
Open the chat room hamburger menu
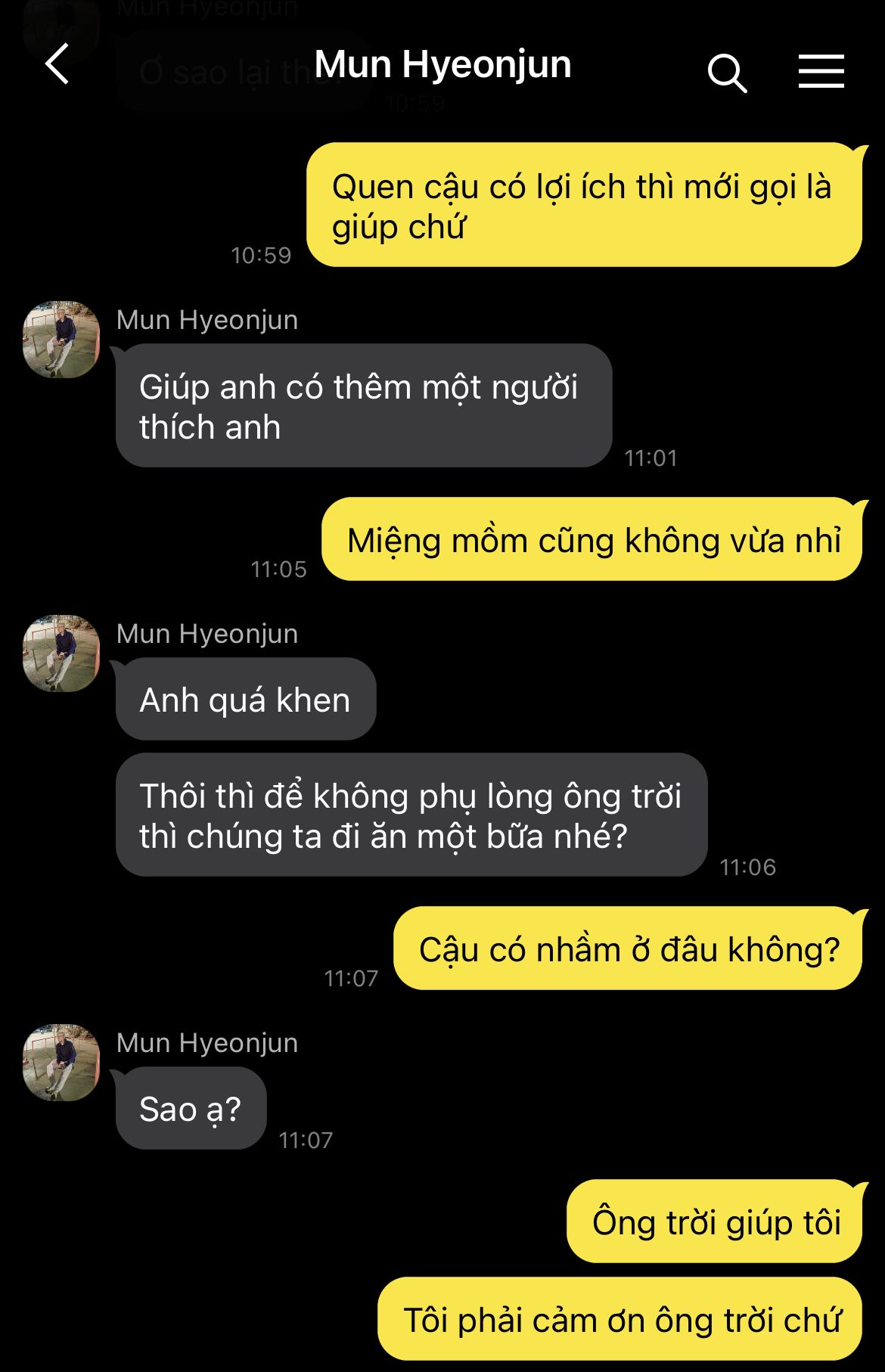(821, 71)
